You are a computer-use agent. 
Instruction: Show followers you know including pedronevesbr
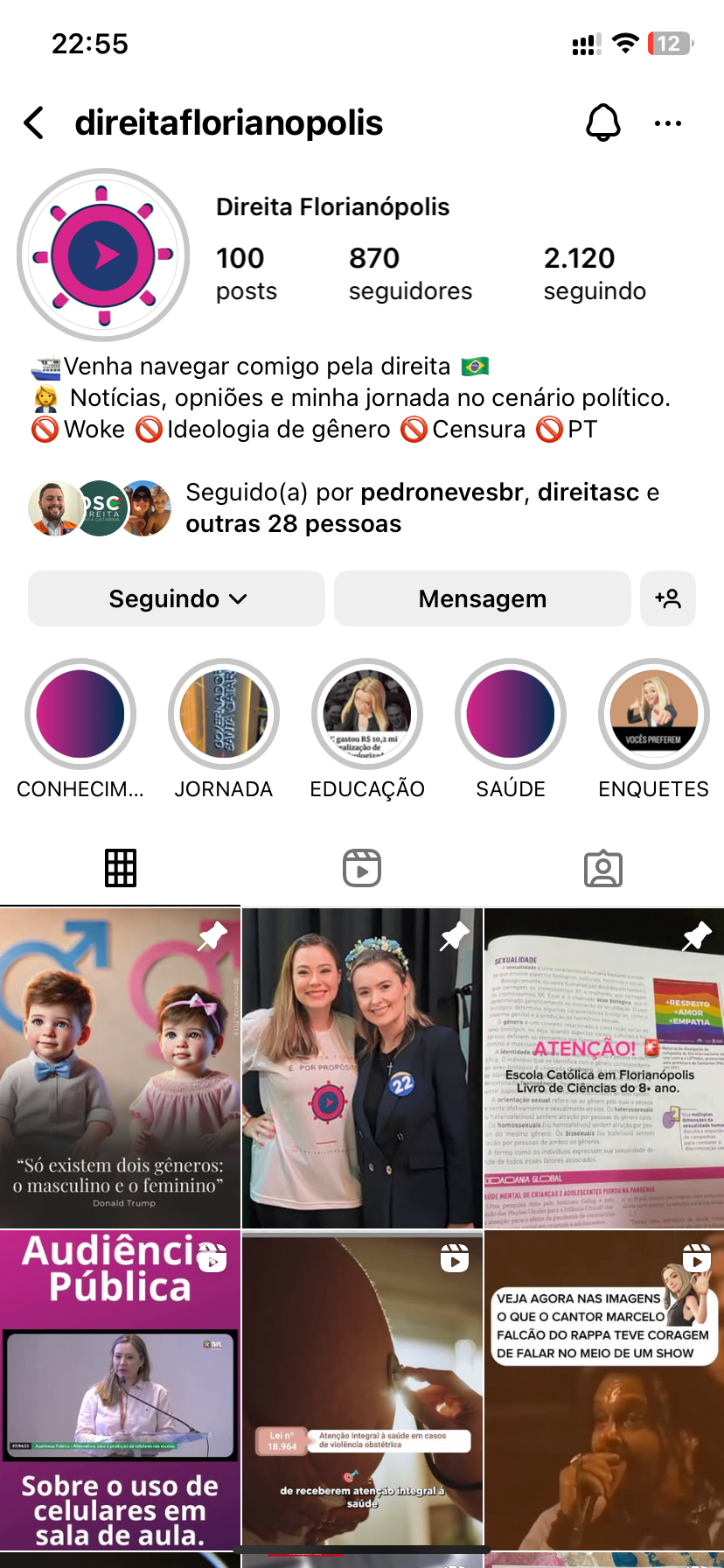pyautogui.click(x=350, y=508)
